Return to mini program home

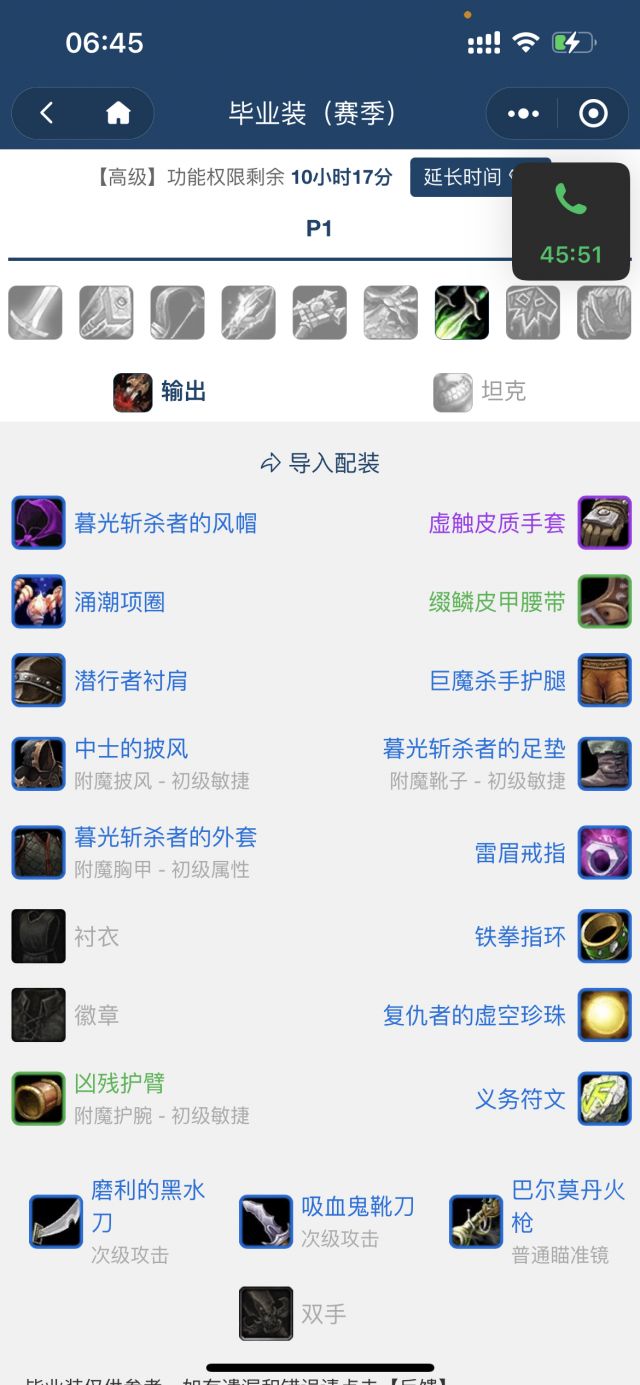coord(118,114)
